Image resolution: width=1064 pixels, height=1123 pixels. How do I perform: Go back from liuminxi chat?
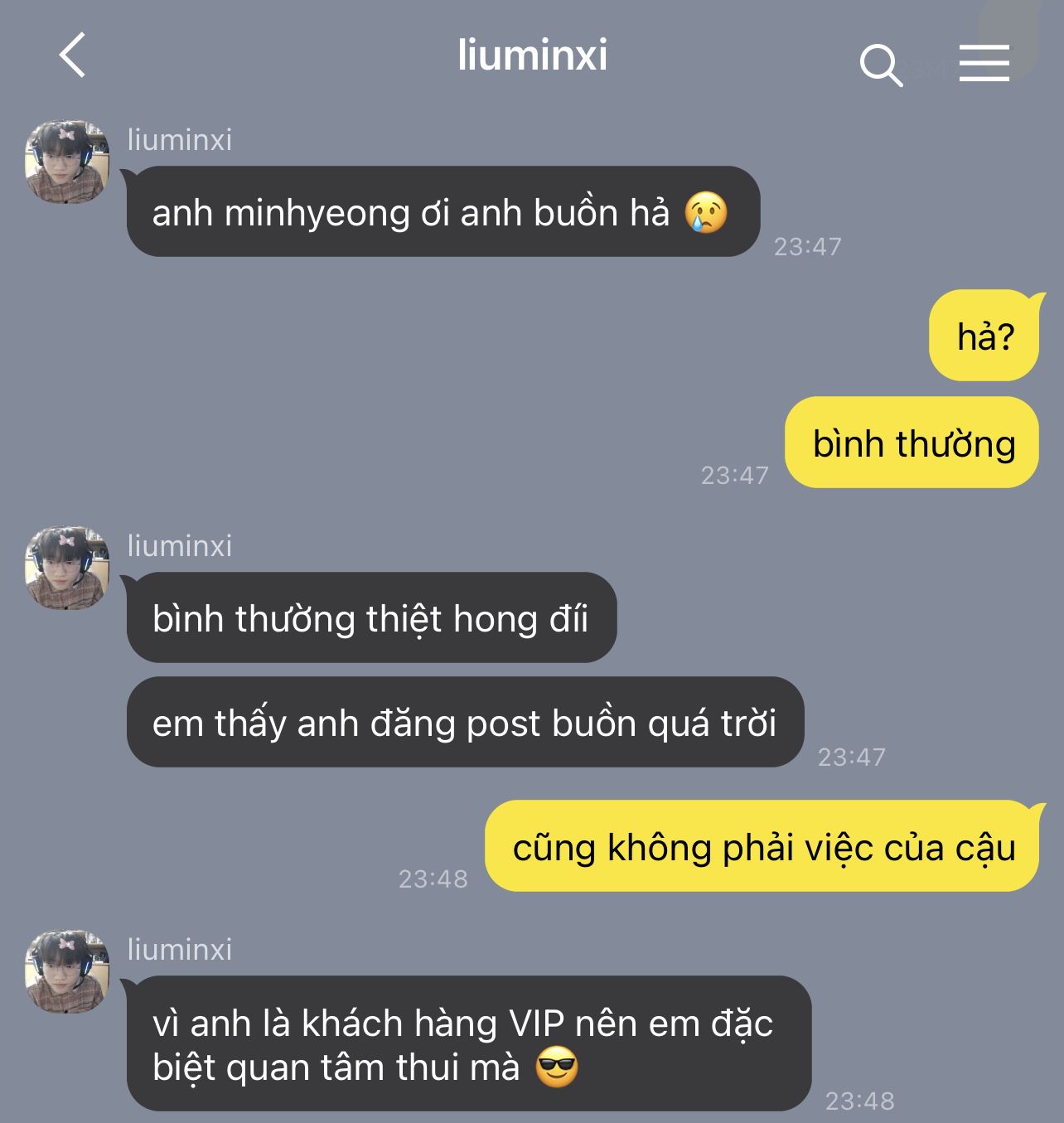[73, 56]
